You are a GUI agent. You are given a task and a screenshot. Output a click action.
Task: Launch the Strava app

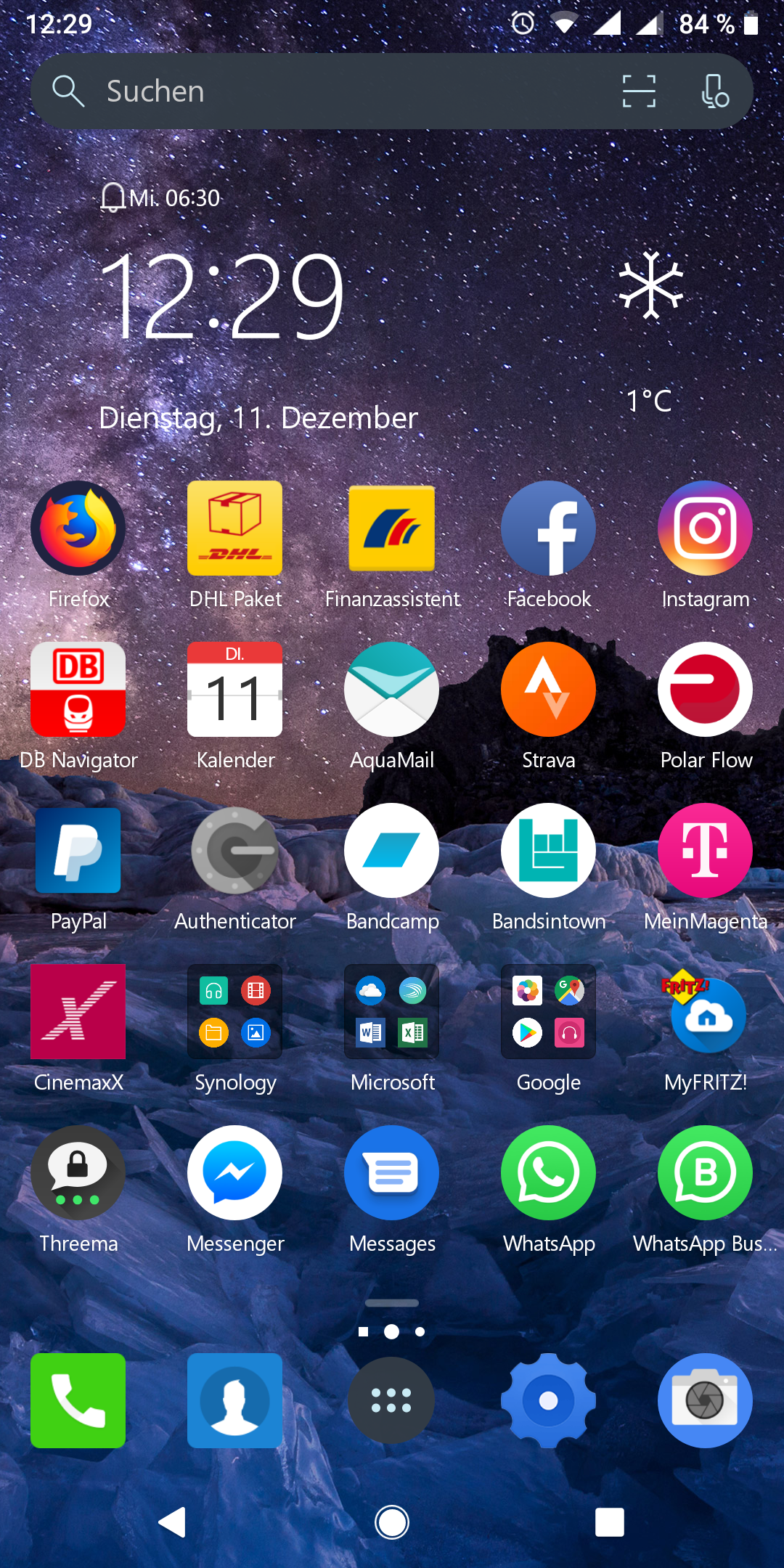[x=548, y=690]
